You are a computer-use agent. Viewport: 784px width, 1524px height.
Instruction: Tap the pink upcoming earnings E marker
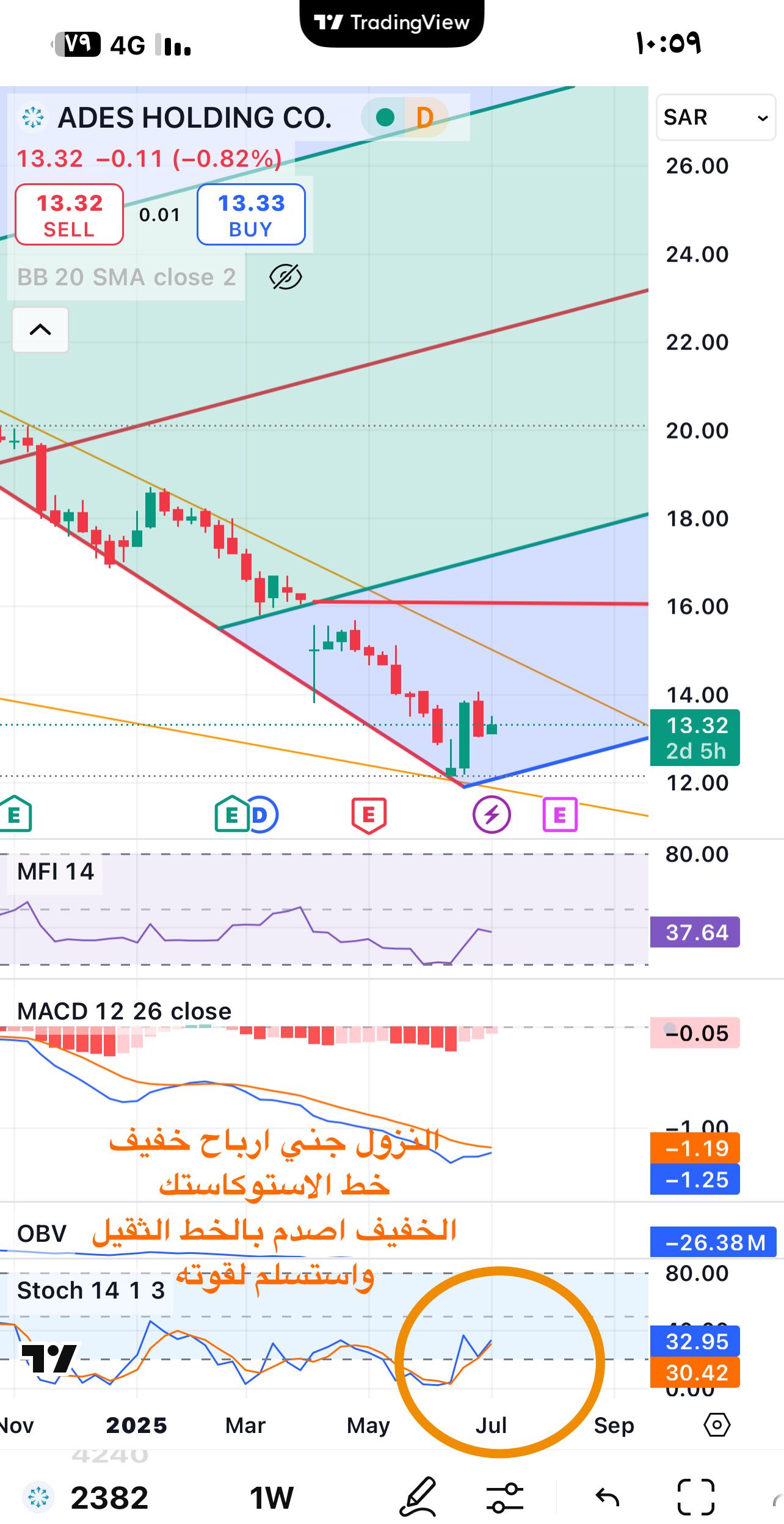tap(560, 815)
